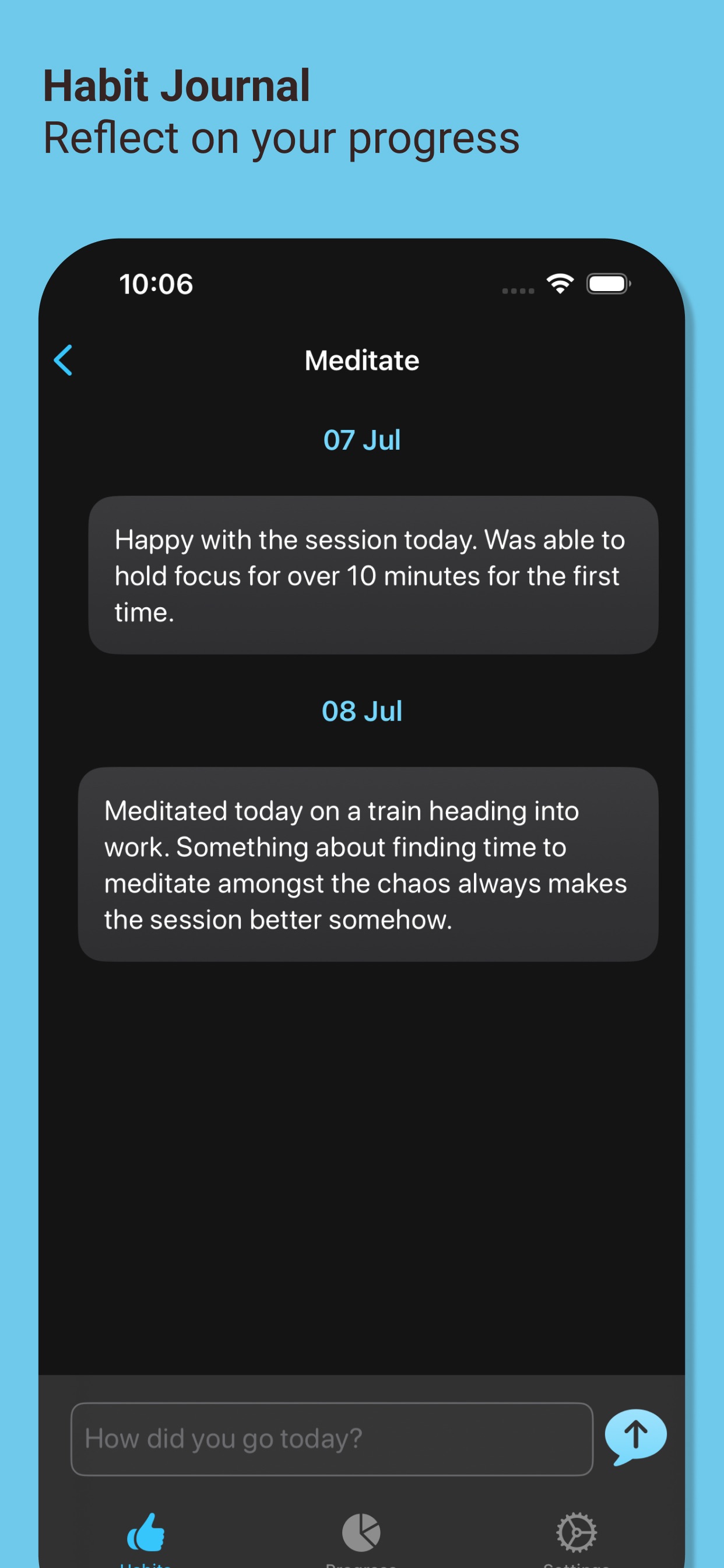The width and height of the screenshot is (724, 1568).
Task: Click the Meditate title
Action: [361, 360]
